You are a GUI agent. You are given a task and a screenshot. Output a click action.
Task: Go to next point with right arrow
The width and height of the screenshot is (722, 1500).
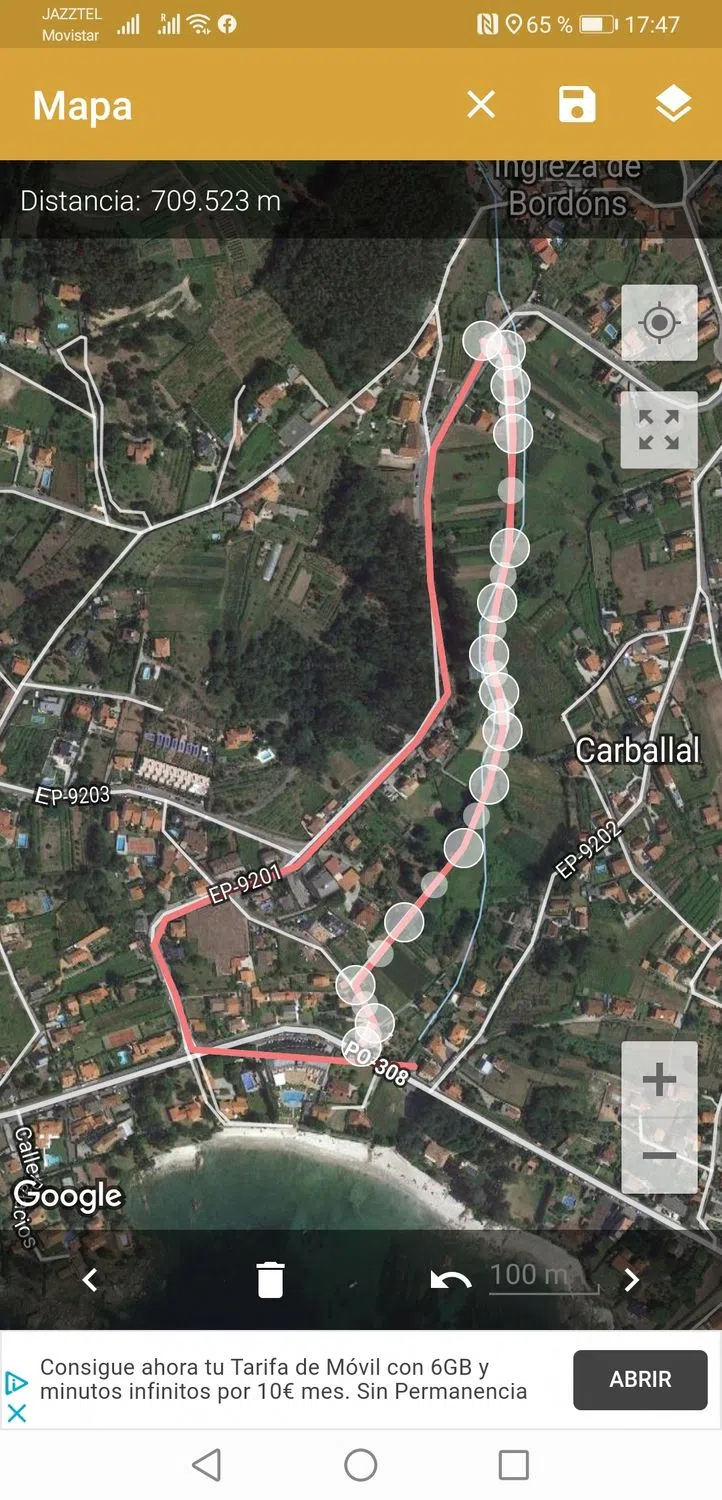pyautogui.click(x=631, y=1279)
